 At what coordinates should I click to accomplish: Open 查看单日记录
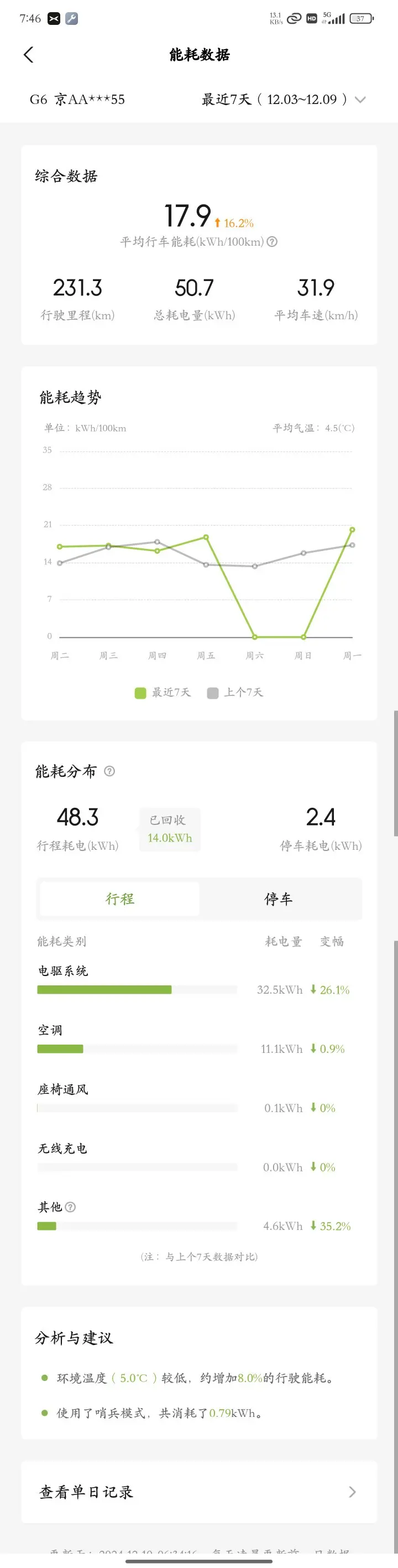tap(199, 1491)
